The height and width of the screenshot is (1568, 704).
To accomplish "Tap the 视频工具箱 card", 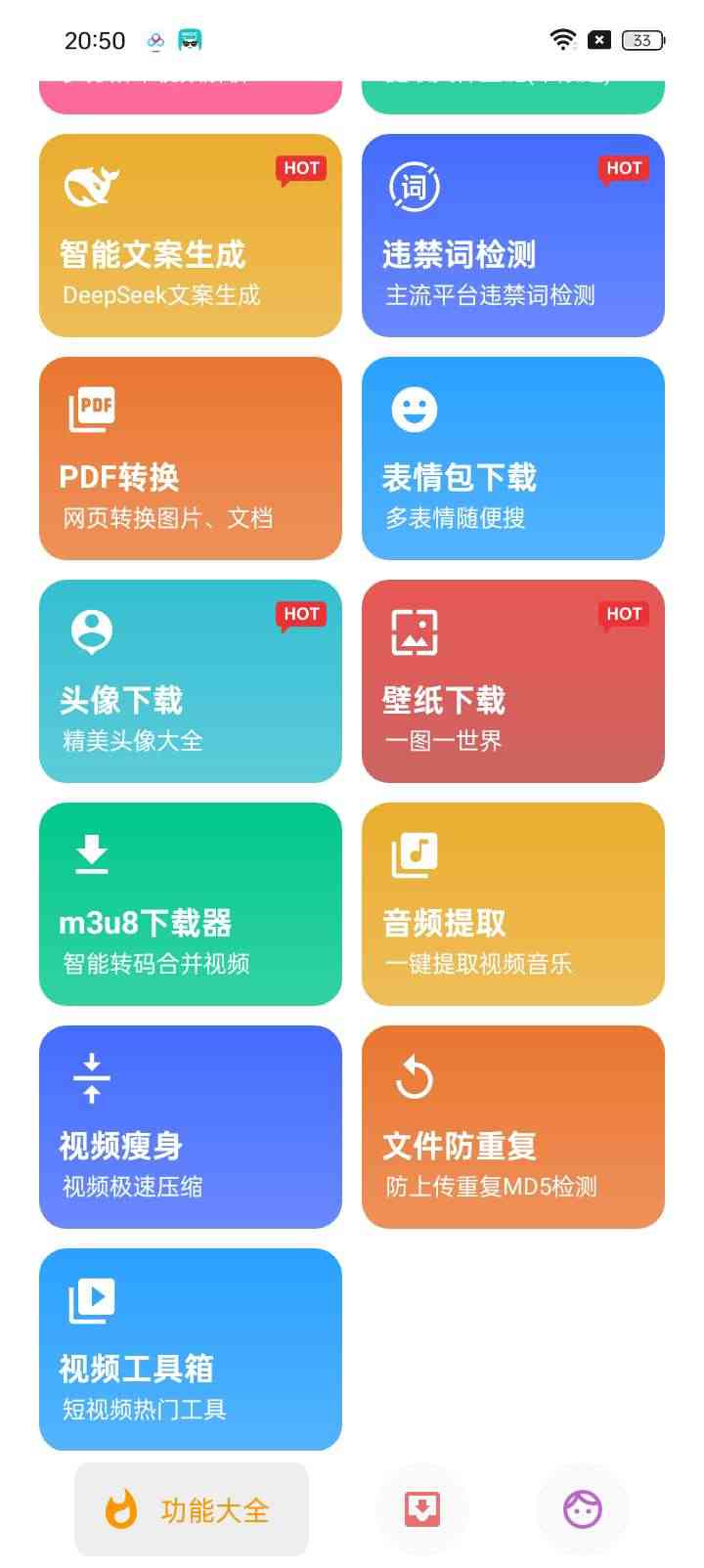I will tap(191, 1350).
